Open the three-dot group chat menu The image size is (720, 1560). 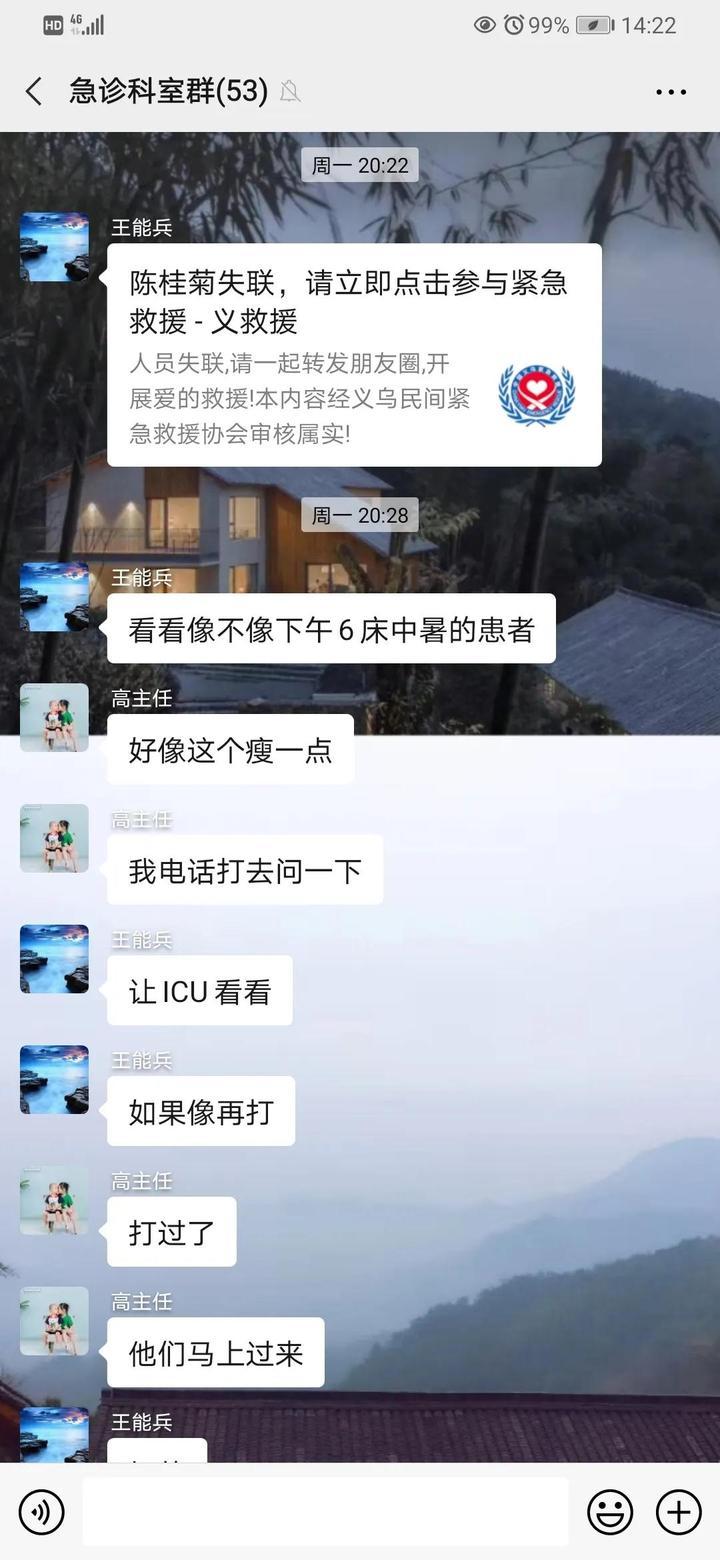click(x=671, y=92)
